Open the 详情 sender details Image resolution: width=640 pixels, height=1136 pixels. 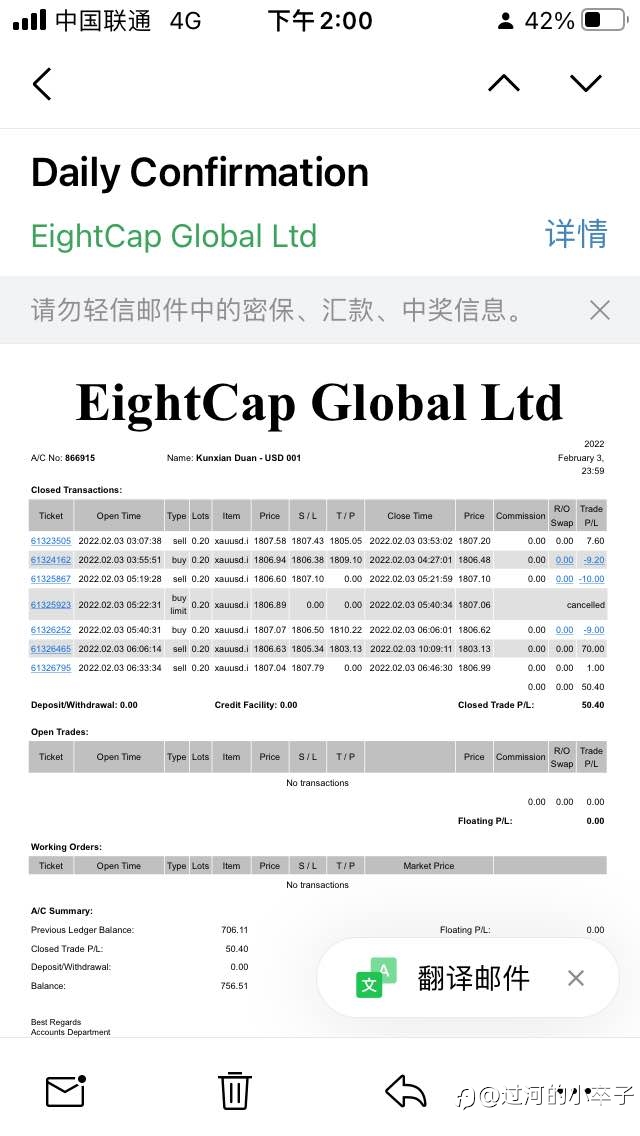tap(576, 234)
